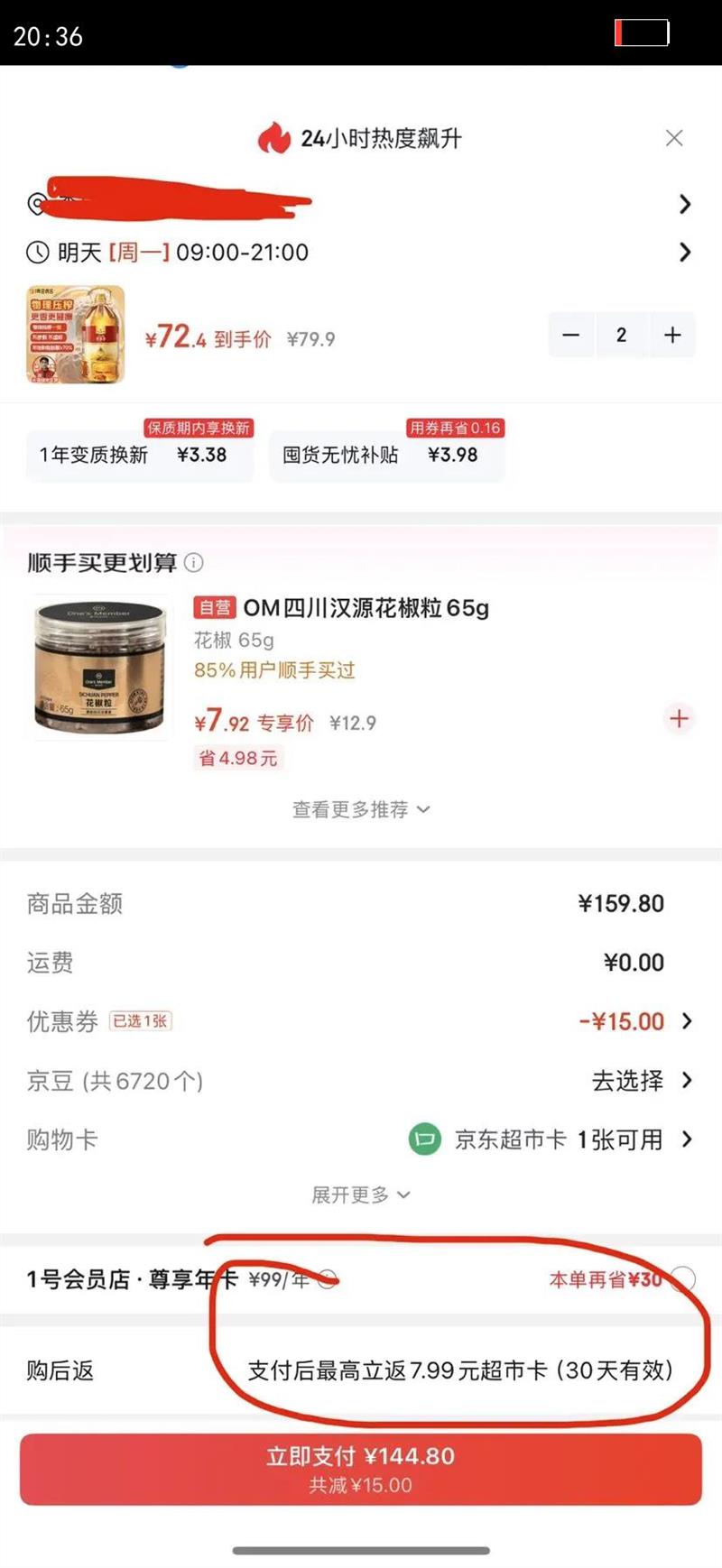Image resolution: width=722 pixels, height=1568 pixels.
Task: Open the OM花椒粒 product image
Action: click(x=100, y=668)
